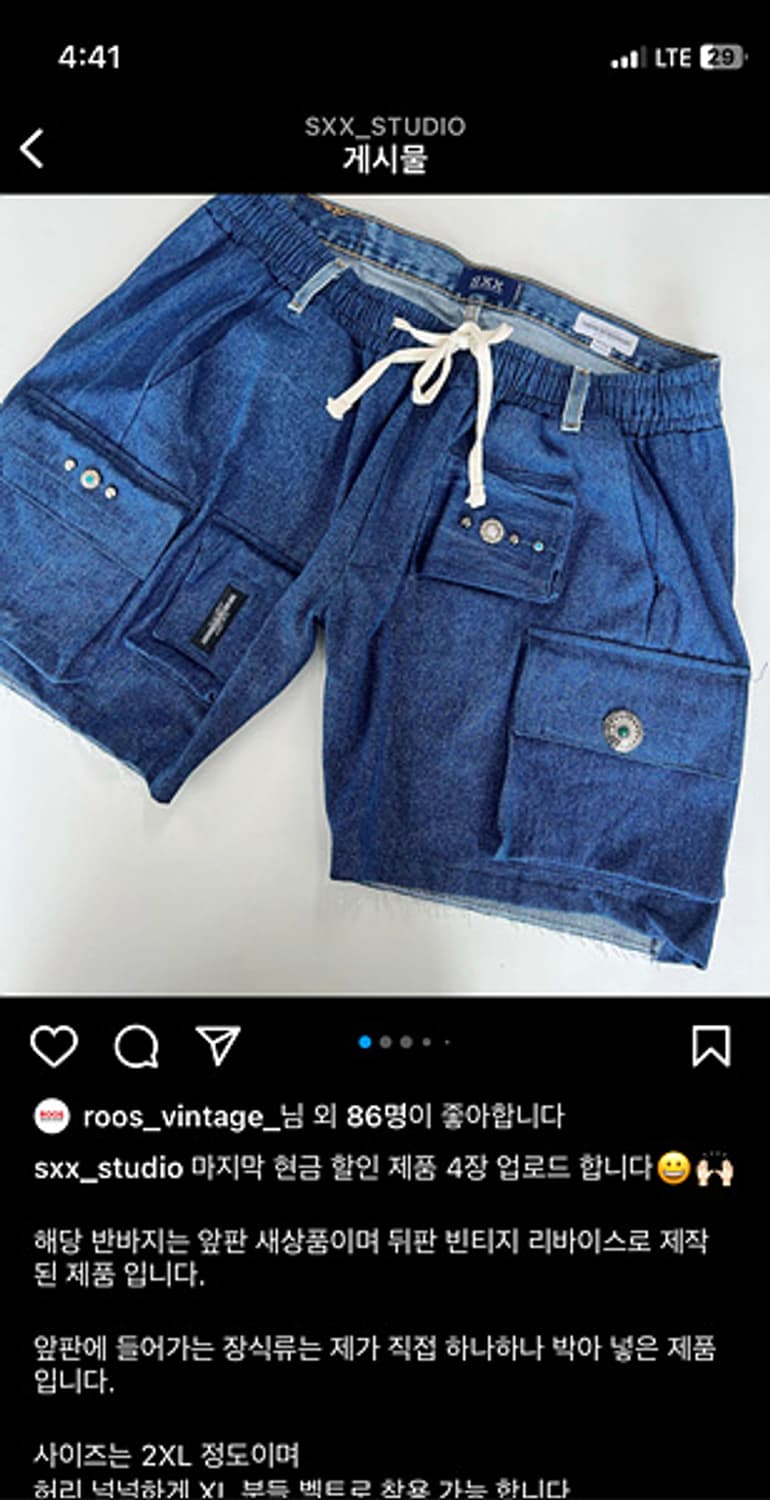Open SXX_STUDIO header at top of screen
Viewport: 770px width, 1500px height.
[385, 125]
